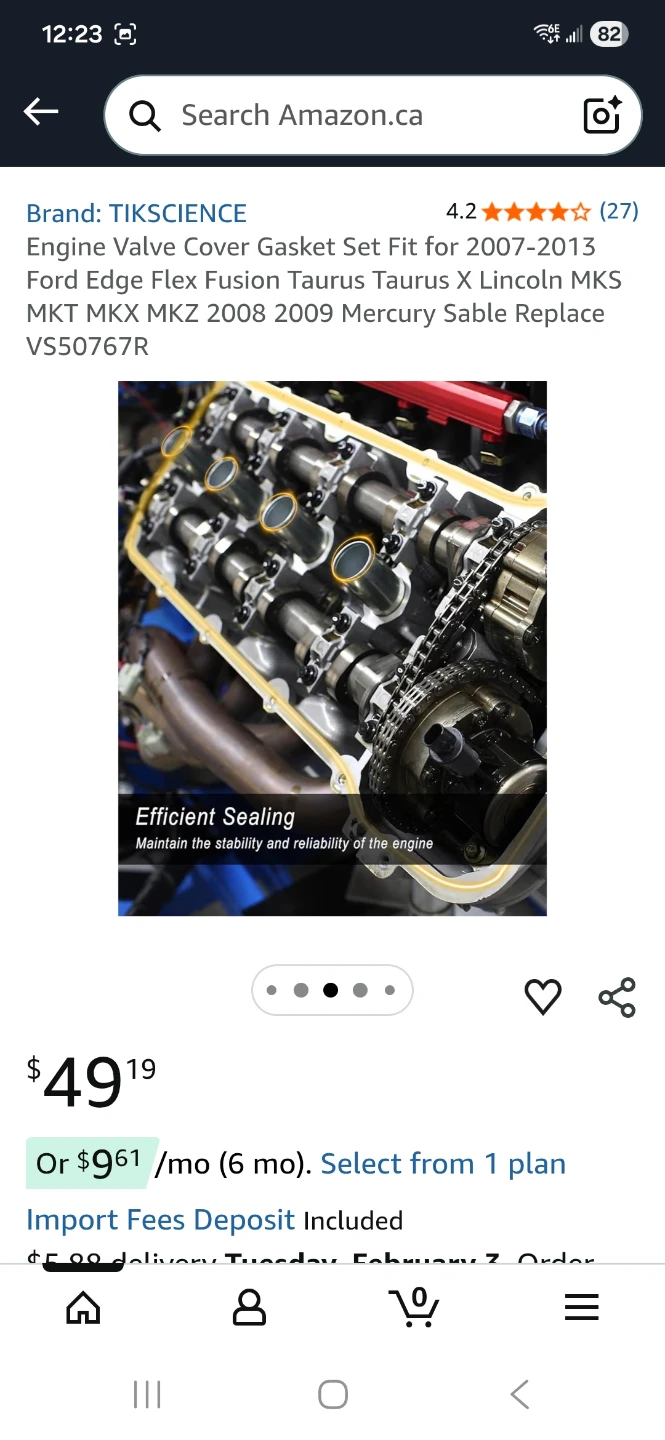
Task: Open the shopping cart
Action: coord(414,1307)
